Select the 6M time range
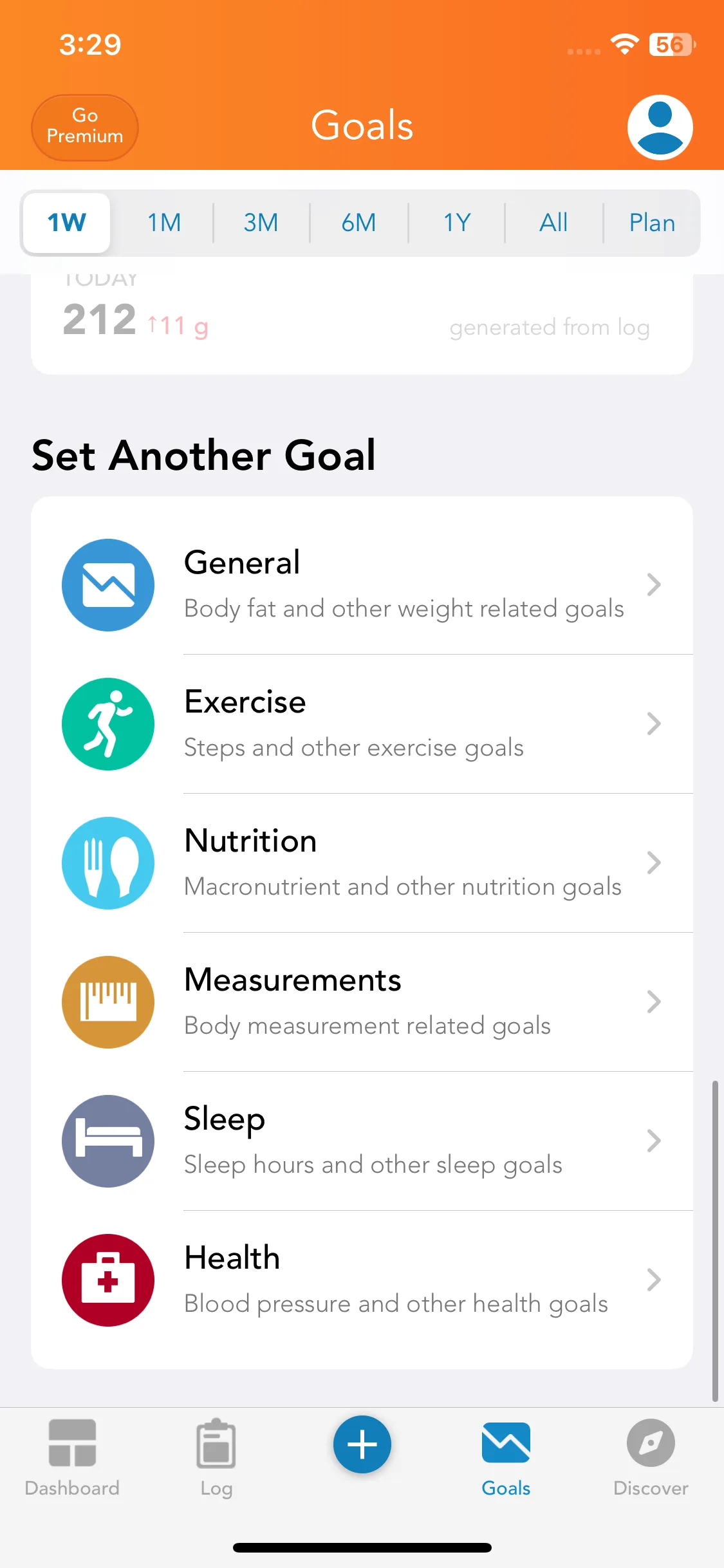The height and width of the screenshot is (1568, 724). (x=358, y=223)
